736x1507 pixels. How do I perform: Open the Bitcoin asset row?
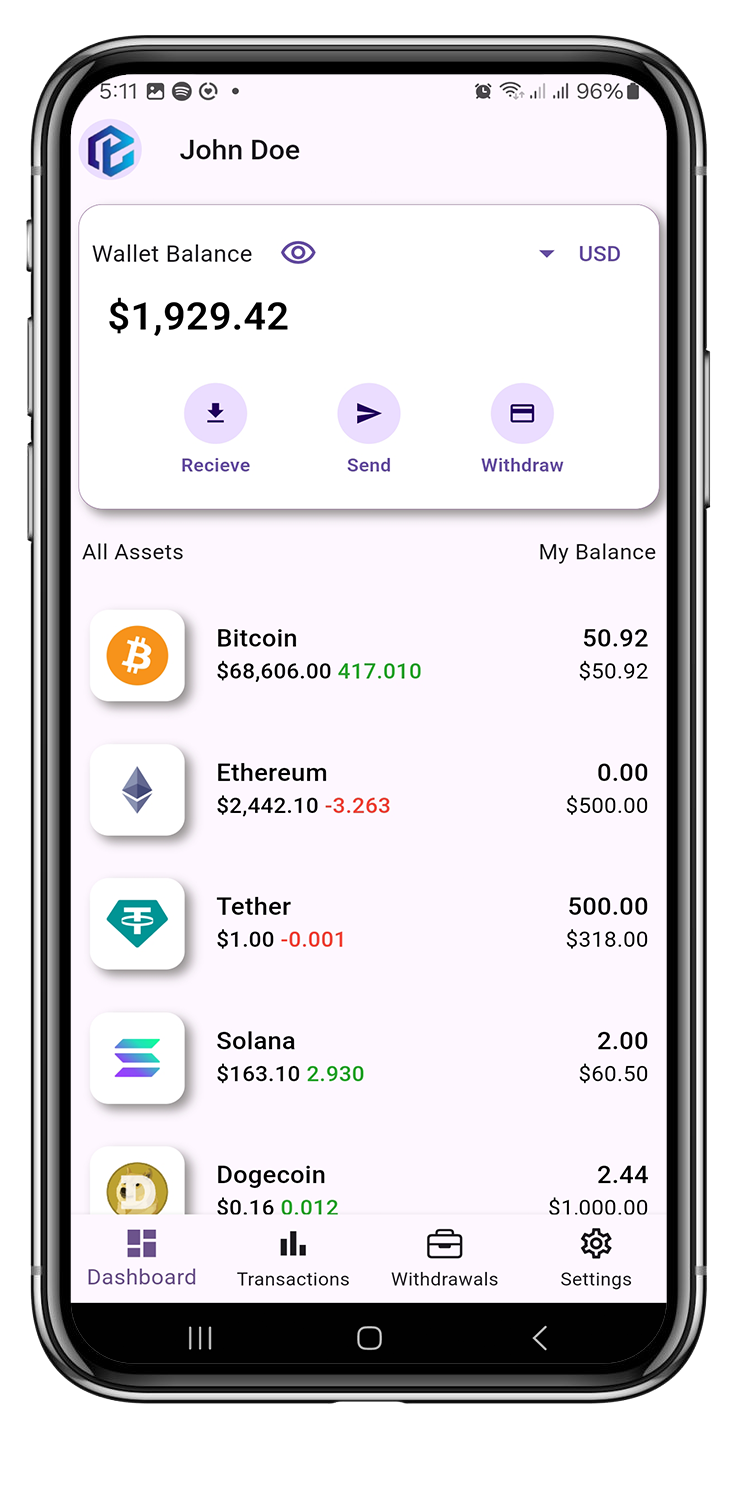tap(368, 655)
